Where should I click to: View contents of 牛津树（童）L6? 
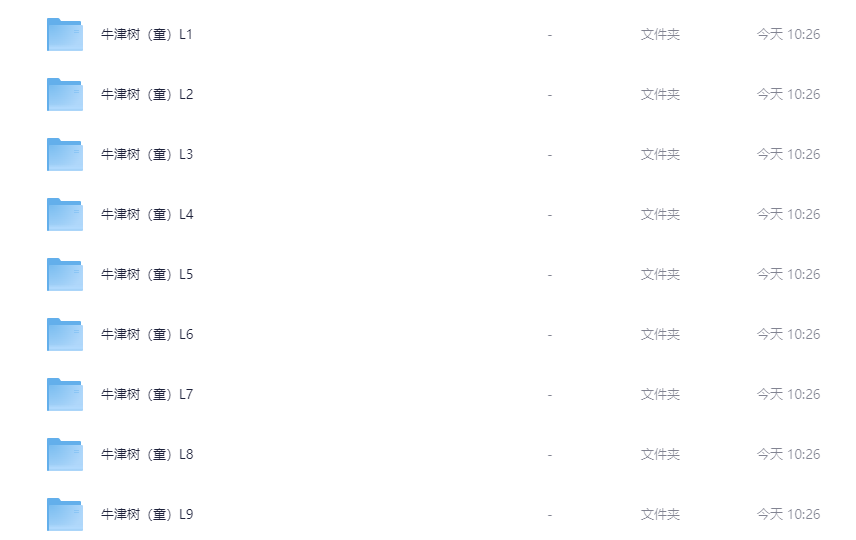click(x=146, y=335)
